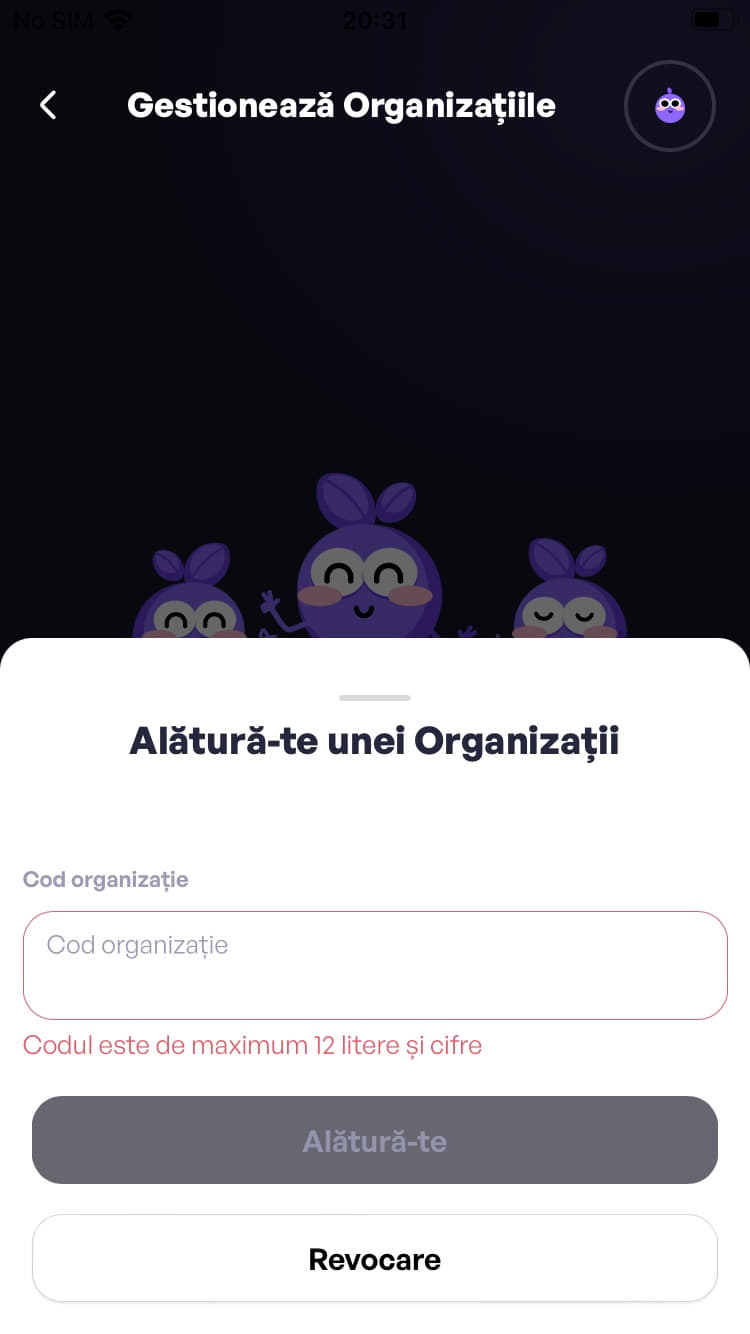Go back using the back arrow

[48, 105]
